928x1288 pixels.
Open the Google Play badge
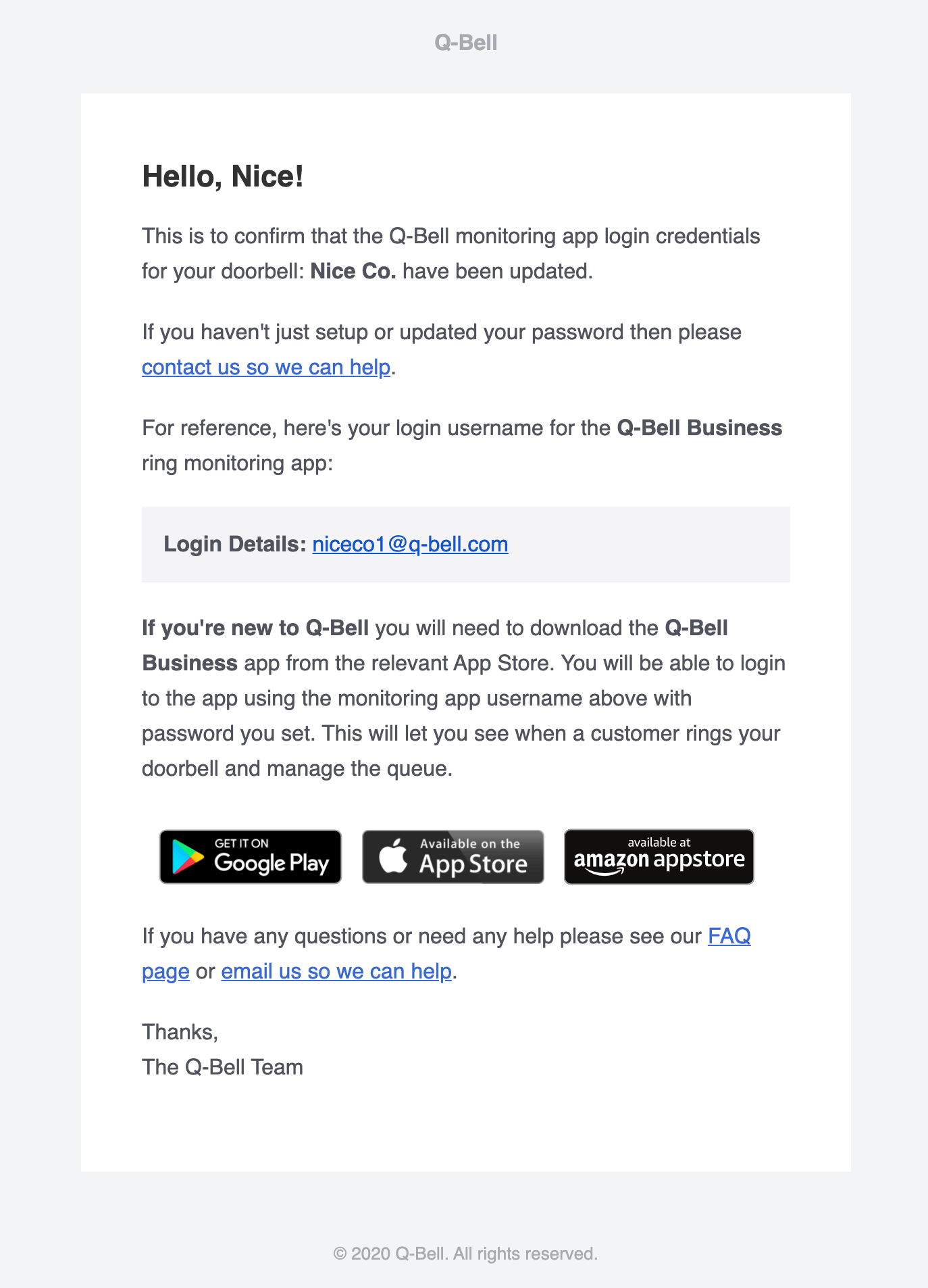(251, 857)
